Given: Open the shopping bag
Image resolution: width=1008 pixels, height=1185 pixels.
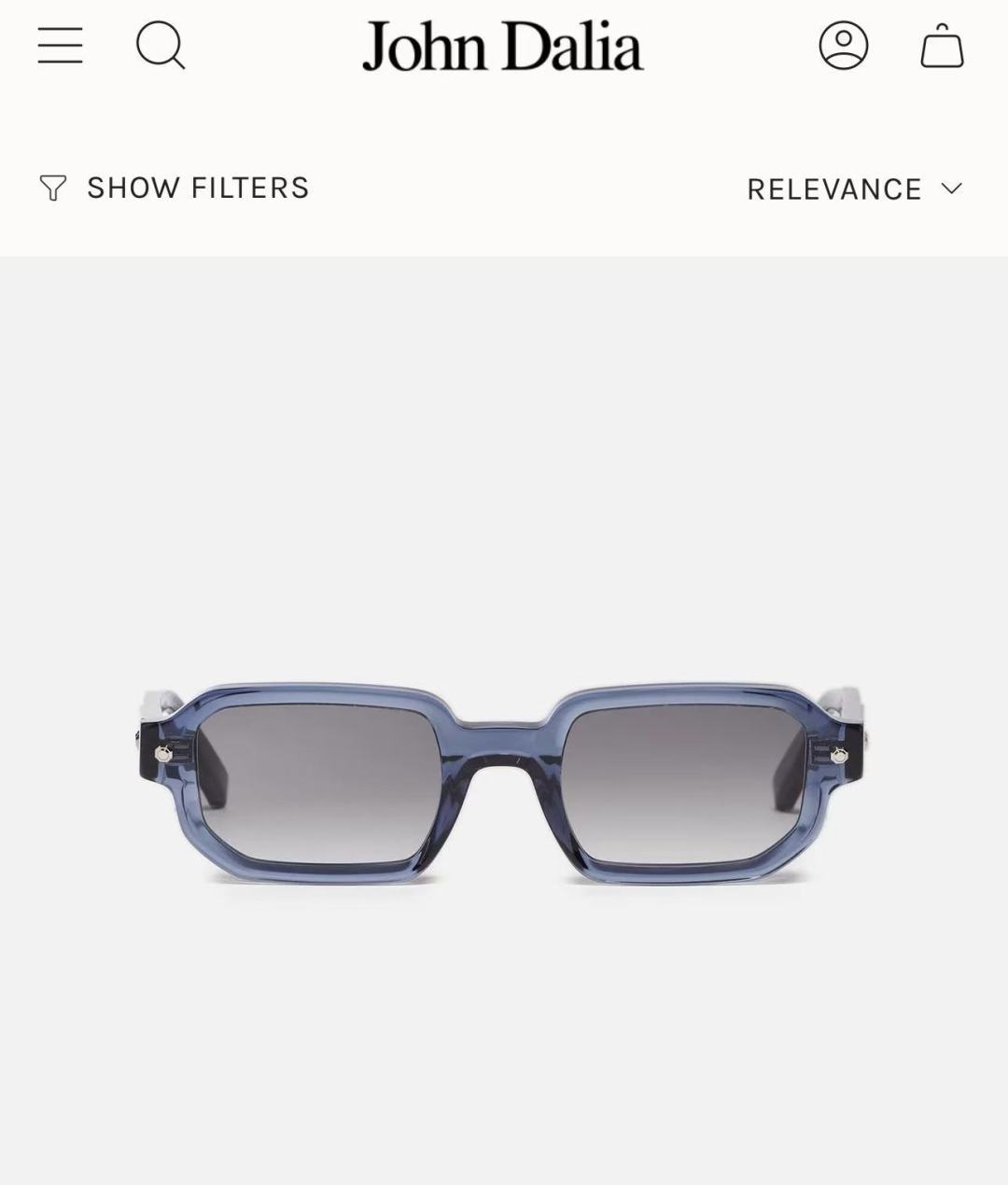Looking at the screenshot, I should click(942, 46).
